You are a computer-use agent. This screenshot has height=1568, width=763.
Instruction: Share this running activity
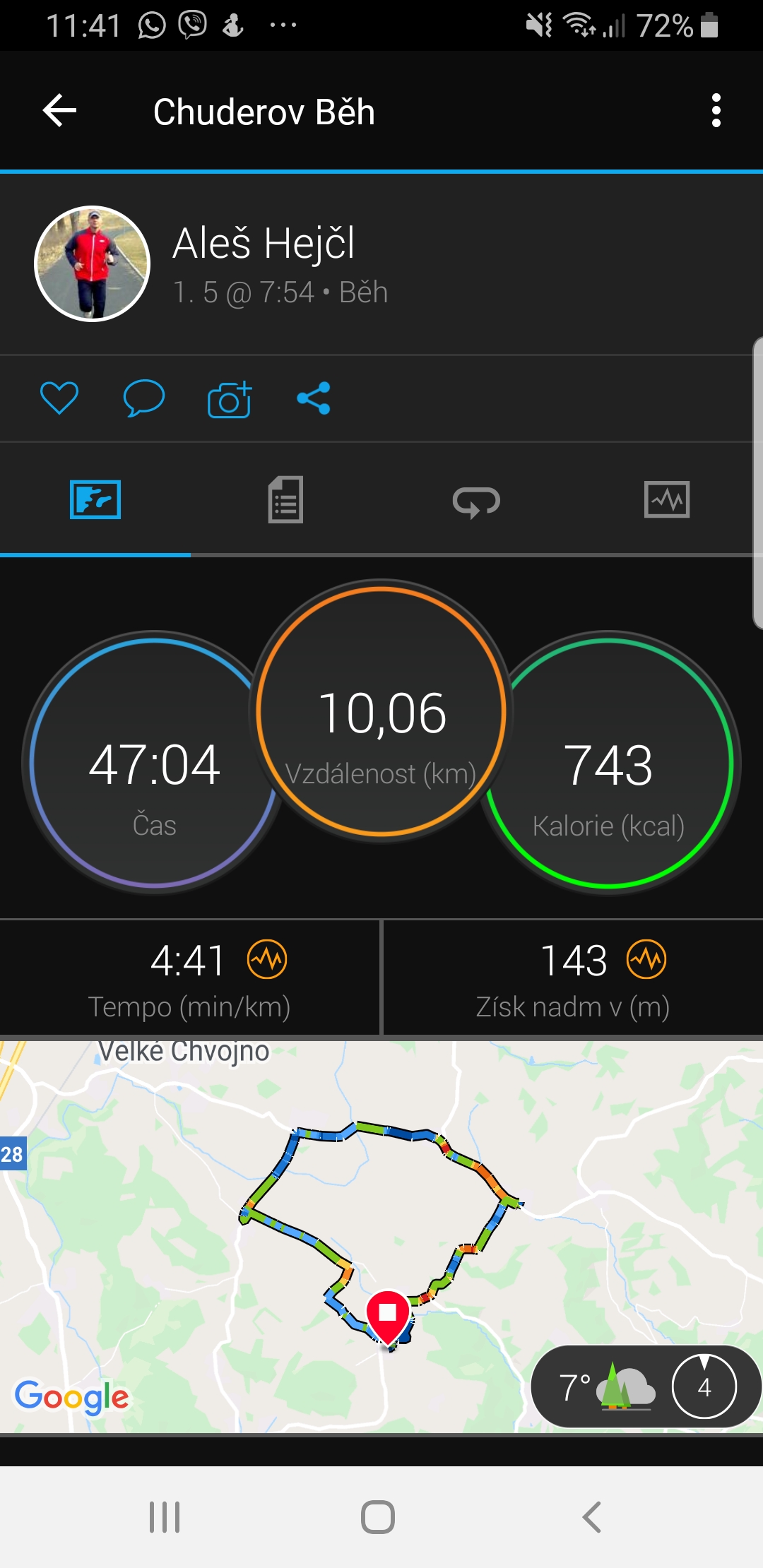pyautogui.click(x=314, y=398)
